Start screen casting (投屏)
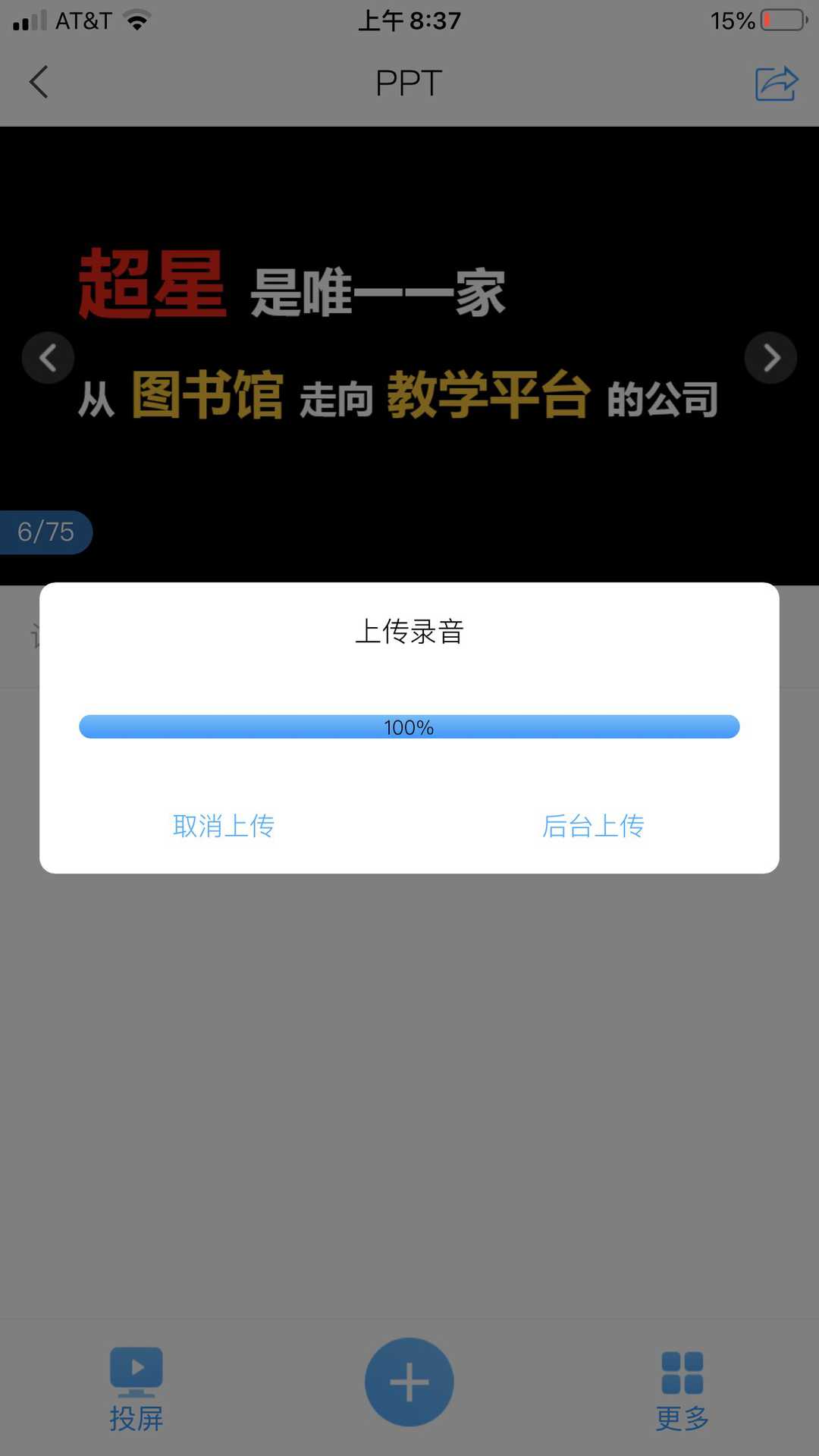The width and height of the screenshot is (819, 1456). pos(136,1389)
